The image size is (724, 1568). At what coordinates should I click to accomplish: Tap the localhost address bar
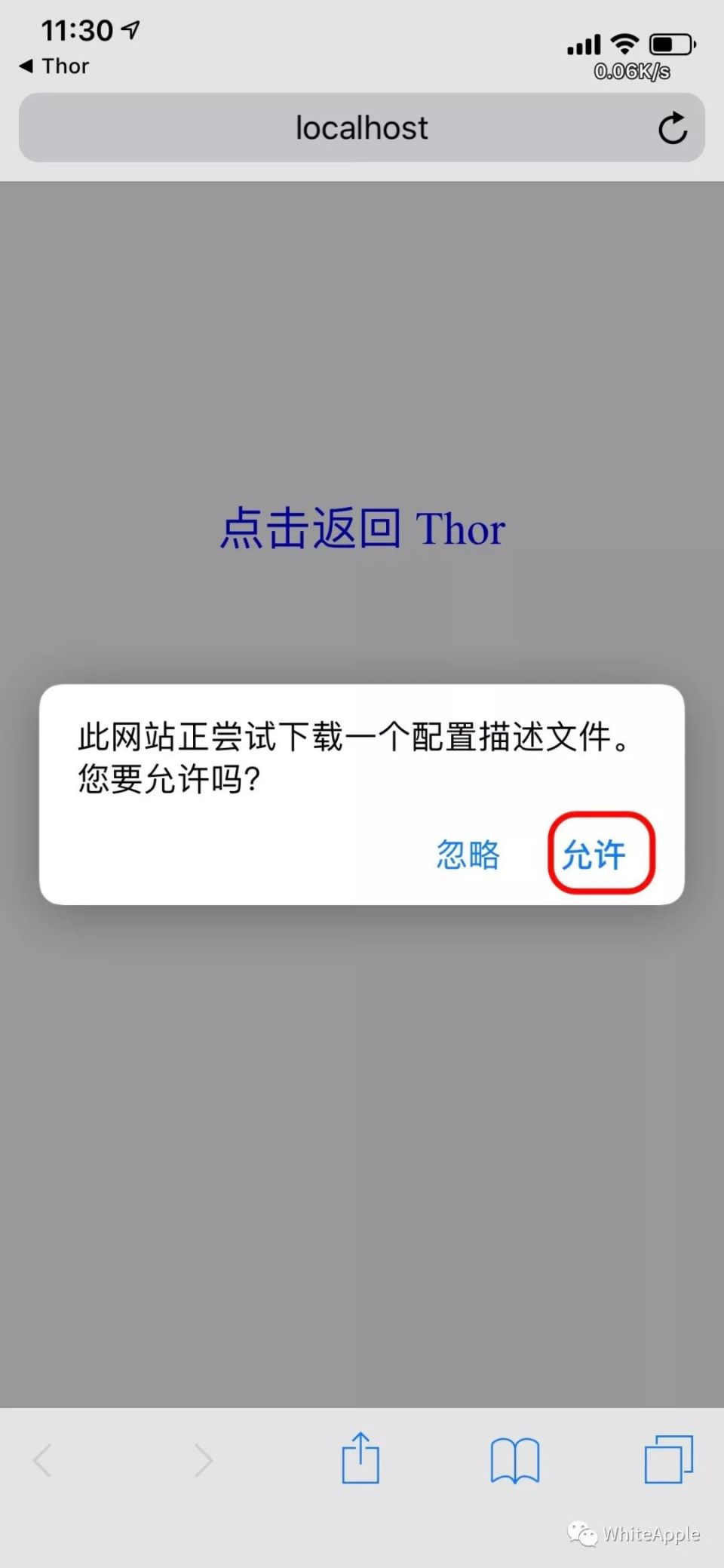[x=361, y=128]
